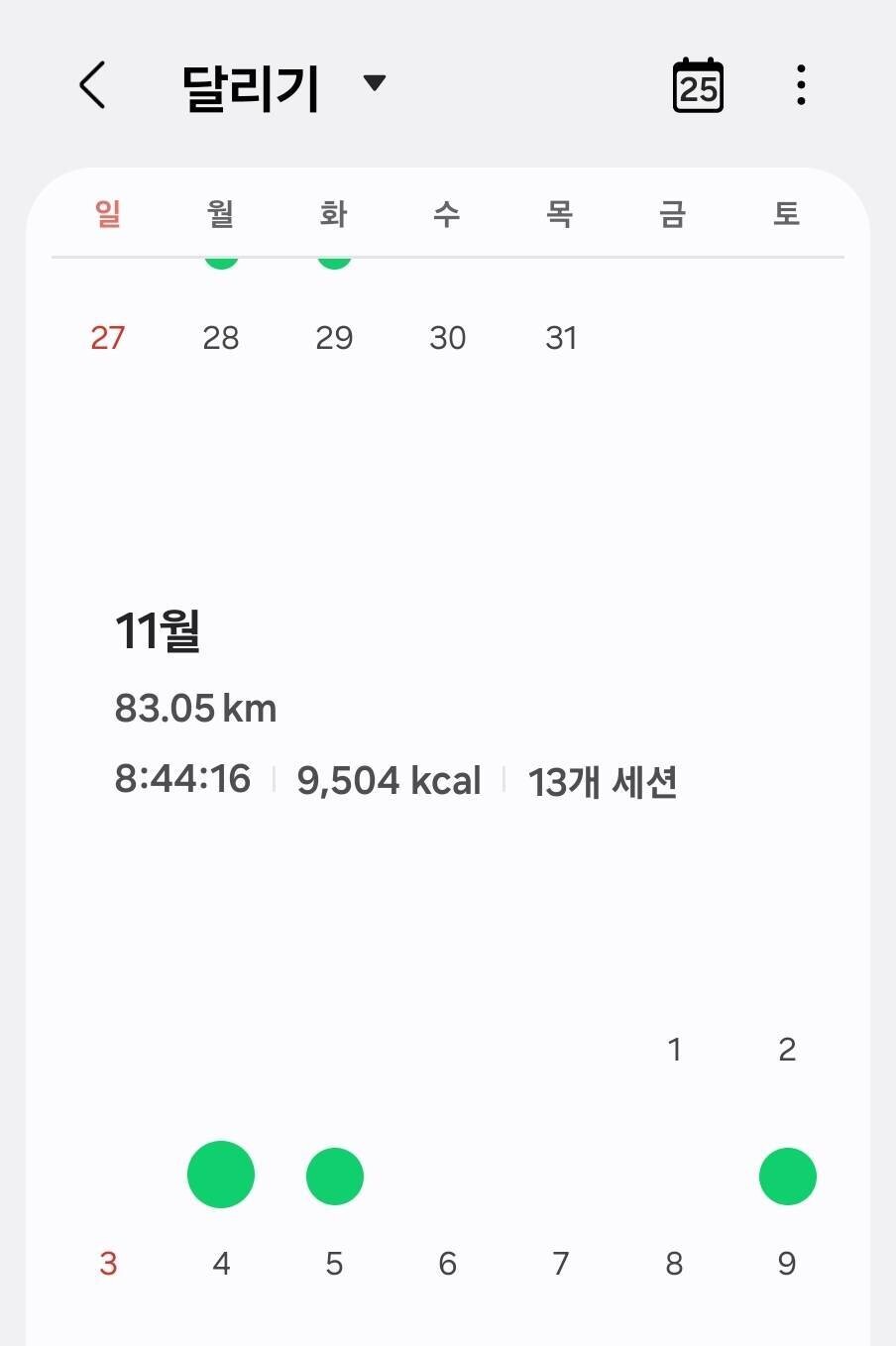Tap the back arrow to go back
Image resolution: width=896 pixels, height=1346 pixels.
[92, 84]
